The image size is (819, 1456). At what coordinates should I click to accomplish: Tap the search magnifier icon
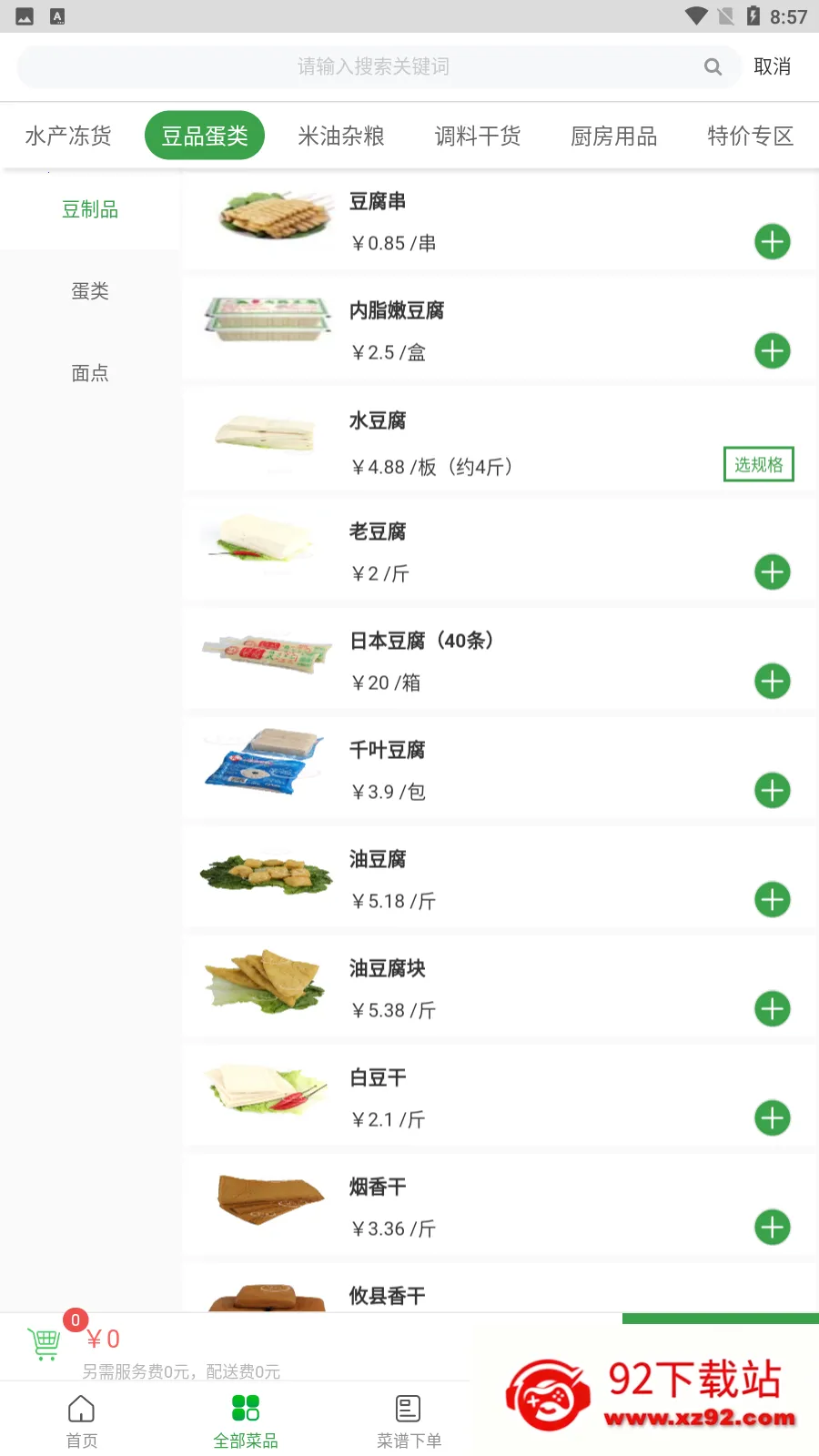tap(712, 66)
